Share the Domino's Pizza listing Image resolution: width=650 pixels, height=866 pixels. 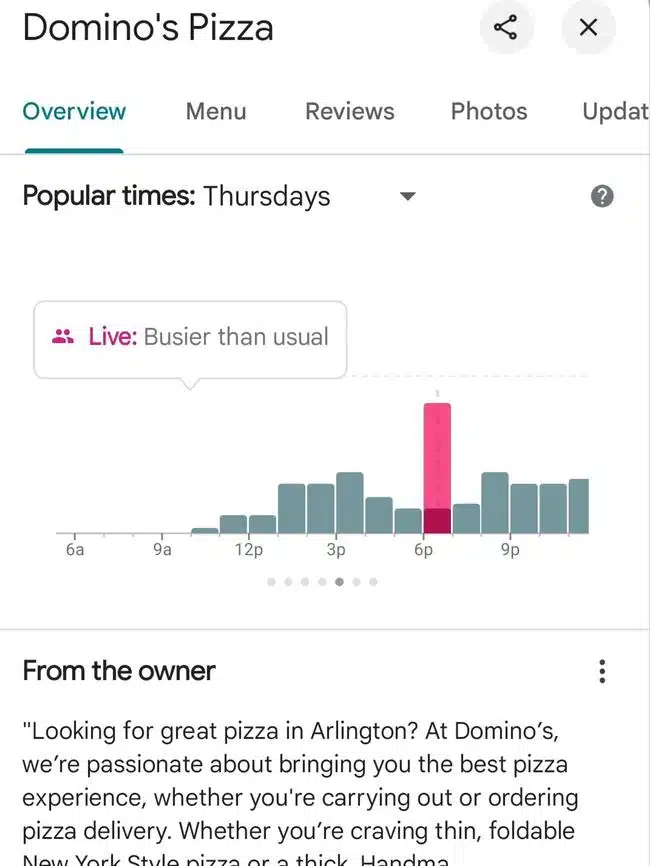tap(506, 27)
